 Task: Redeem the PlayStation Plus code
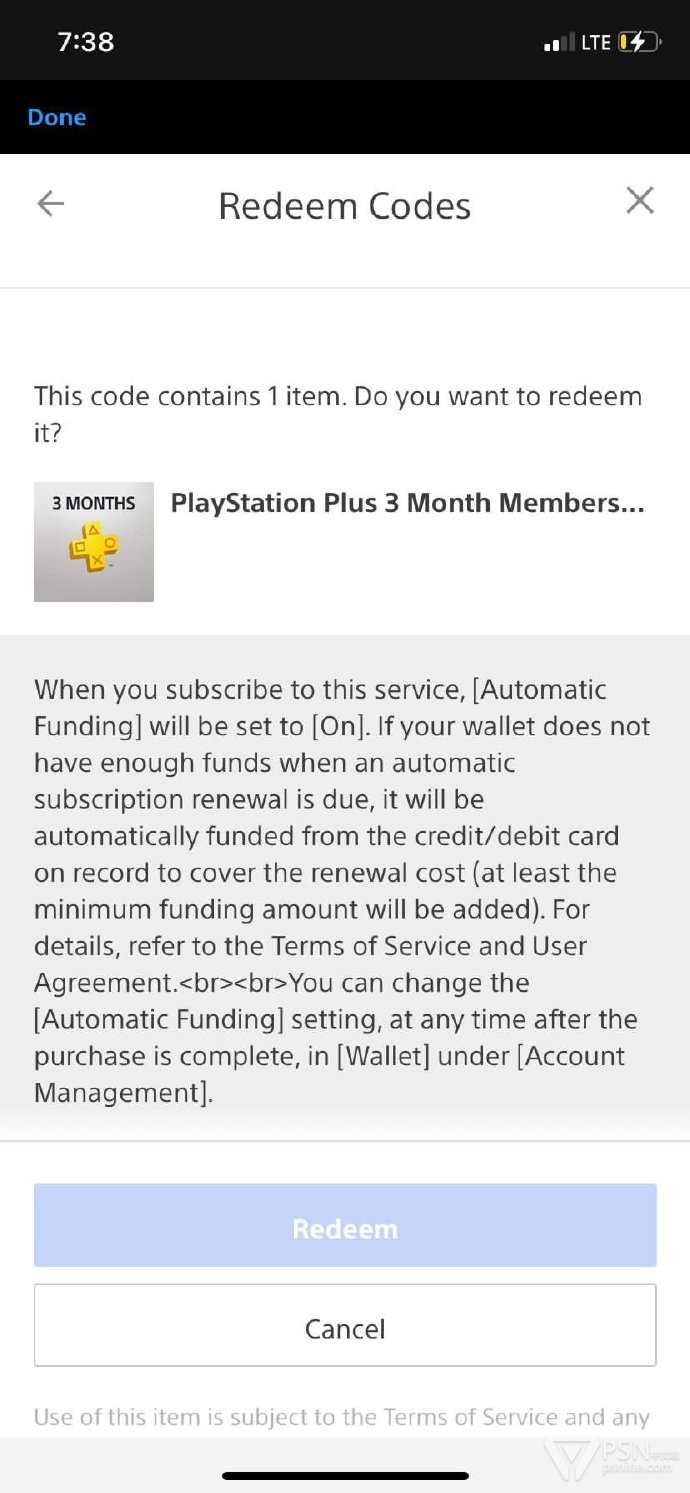point(345,1227)
